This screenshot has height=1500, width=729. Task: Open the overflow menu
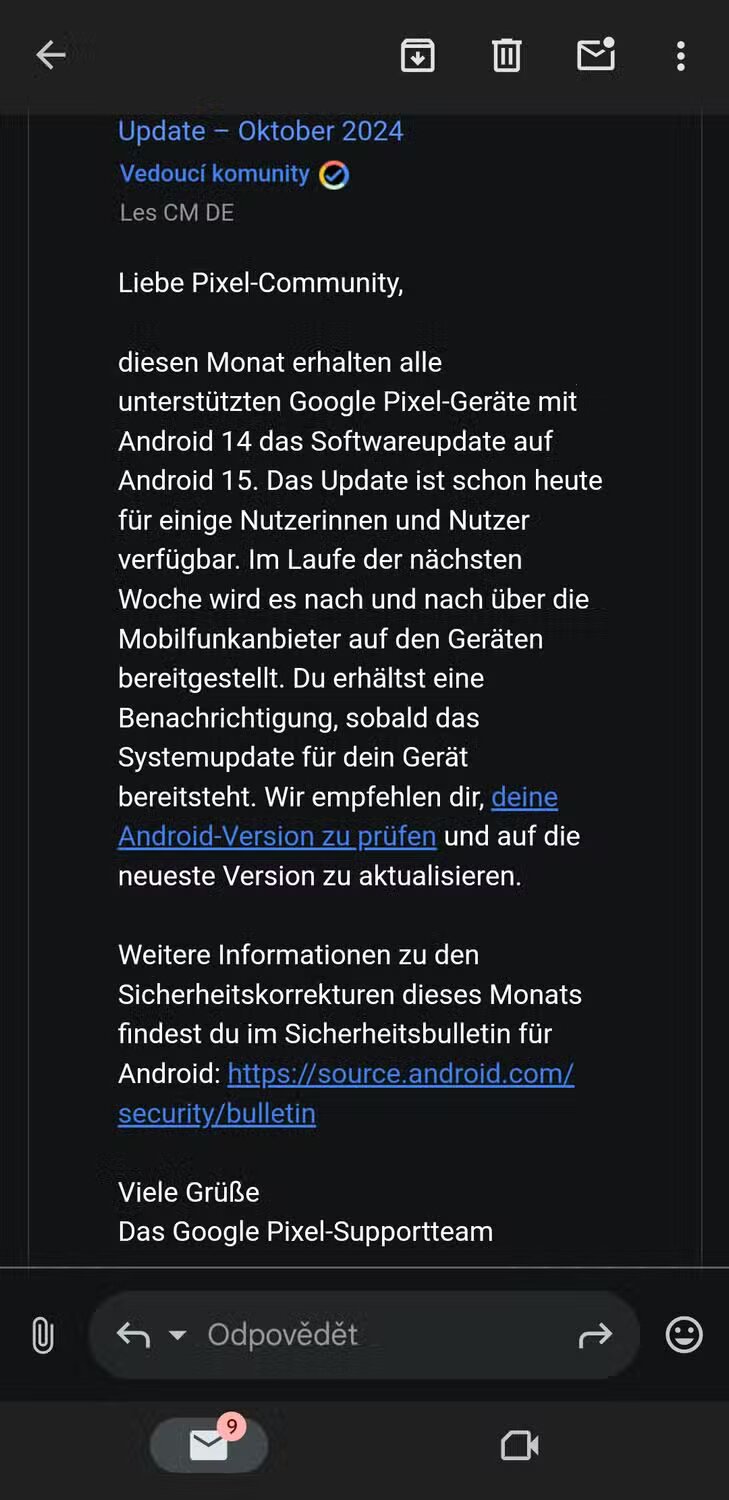(x=680, y=56)
